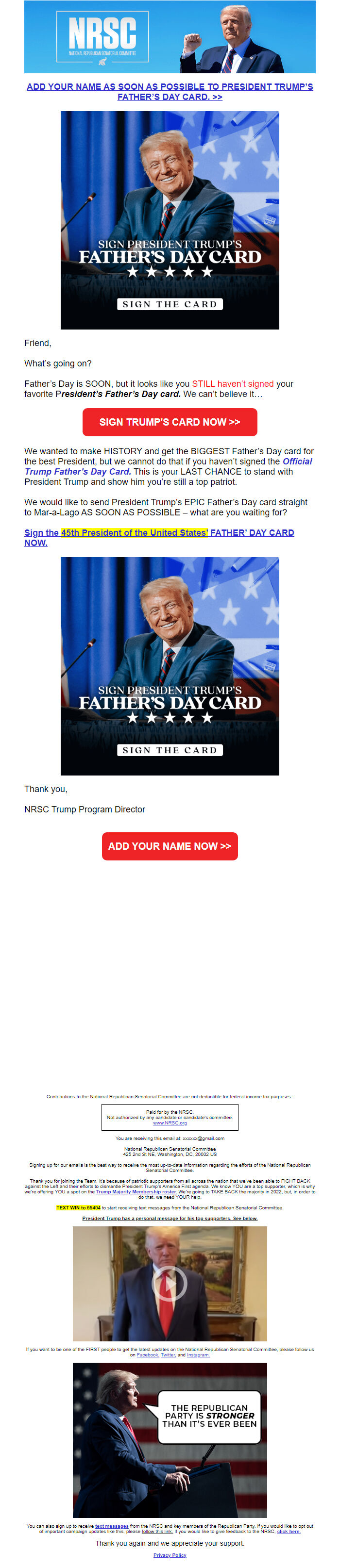Give feedback via 'click here' link
Viewport: 340px width, 1568px height.
289,1532
